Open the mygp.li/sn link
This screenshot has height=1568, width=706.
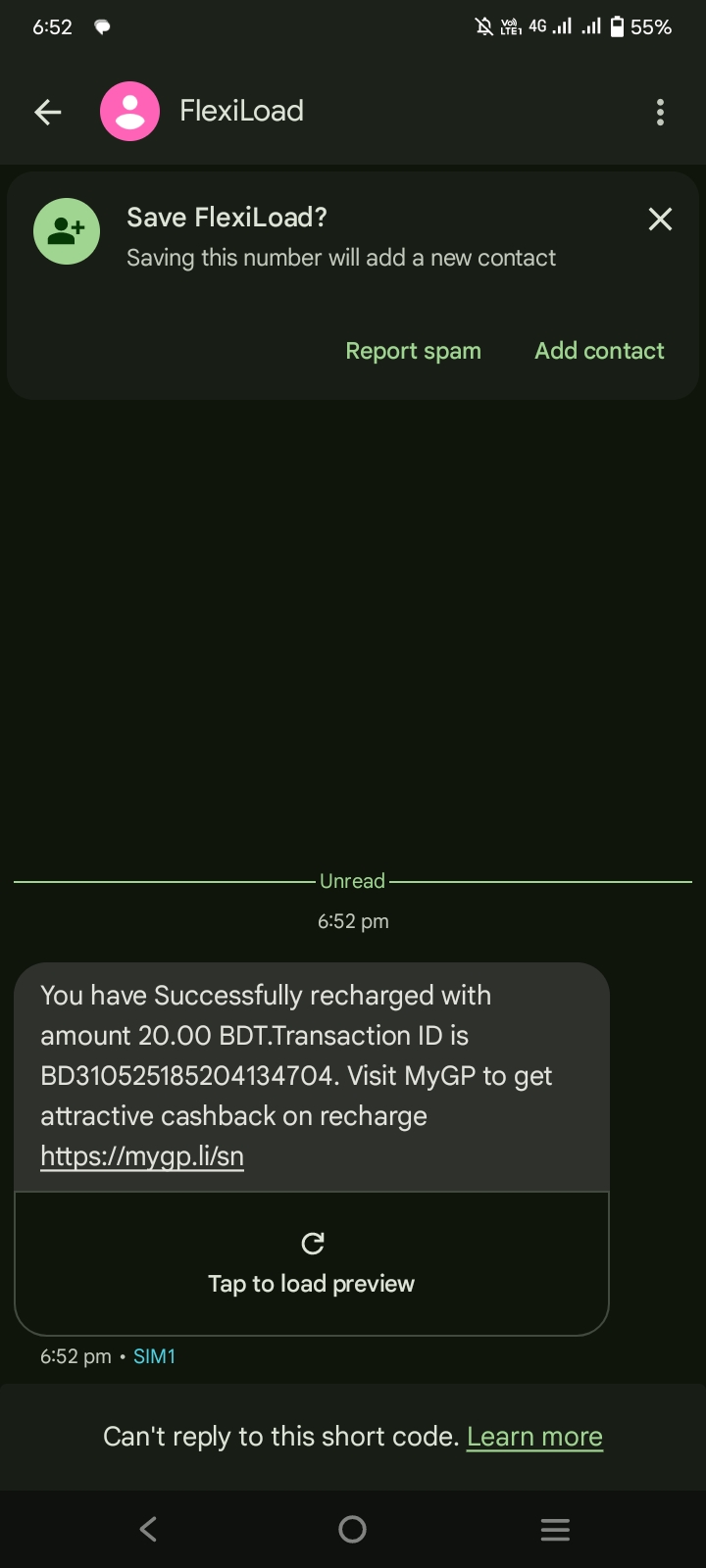[x=142, y=1156]
